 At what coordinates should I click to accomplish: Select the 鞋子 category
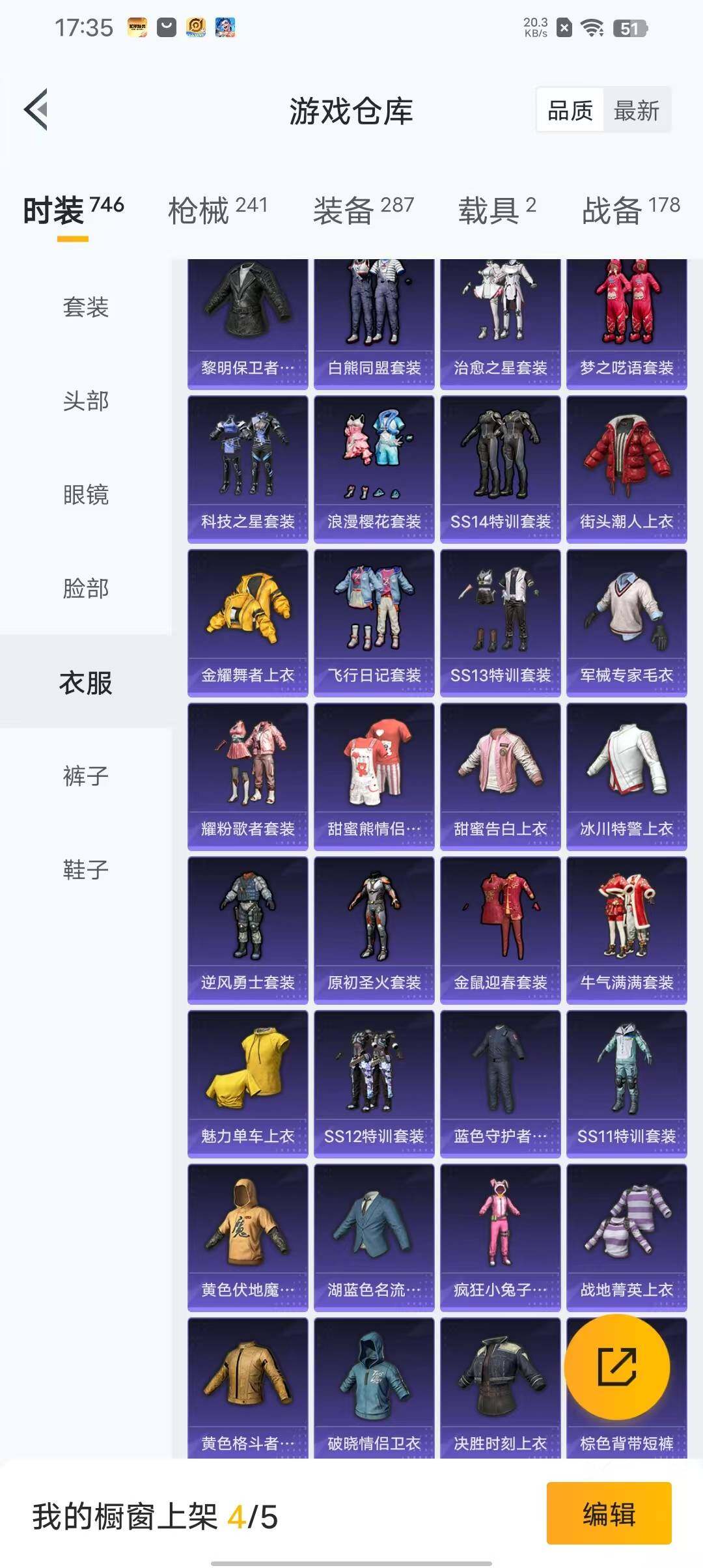click(x=85, y=869)
